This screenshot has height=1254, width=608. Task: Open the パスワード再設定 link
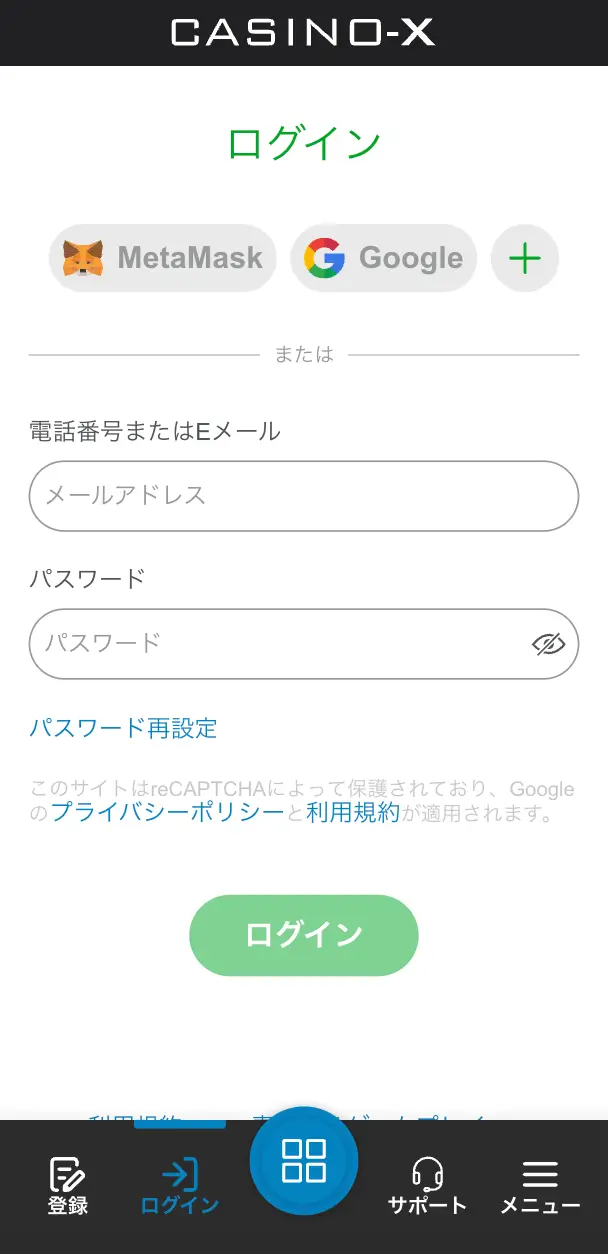pos(123,728)
